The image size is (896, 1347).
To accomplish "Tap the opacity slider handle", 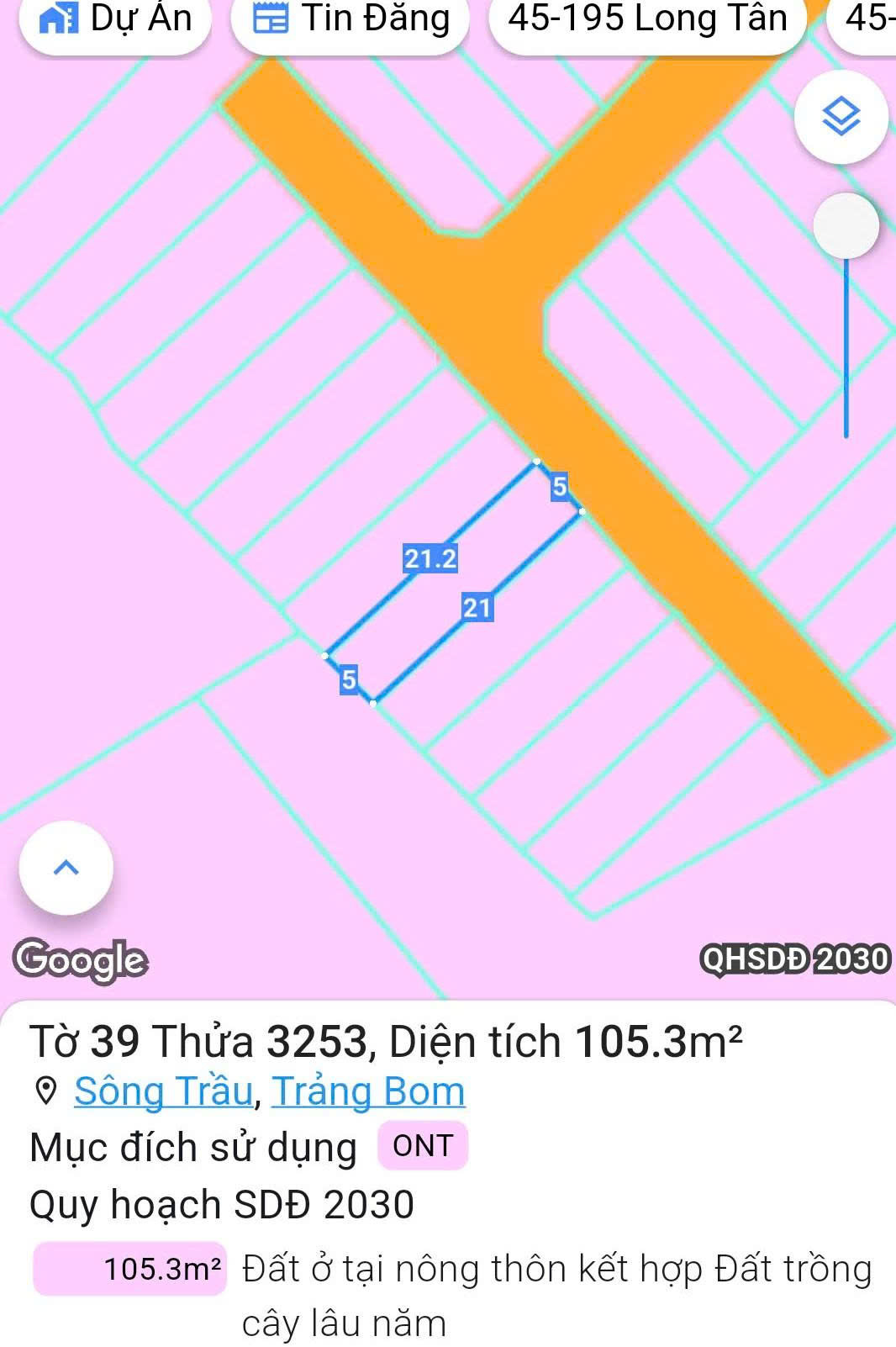I will [846, 226].
